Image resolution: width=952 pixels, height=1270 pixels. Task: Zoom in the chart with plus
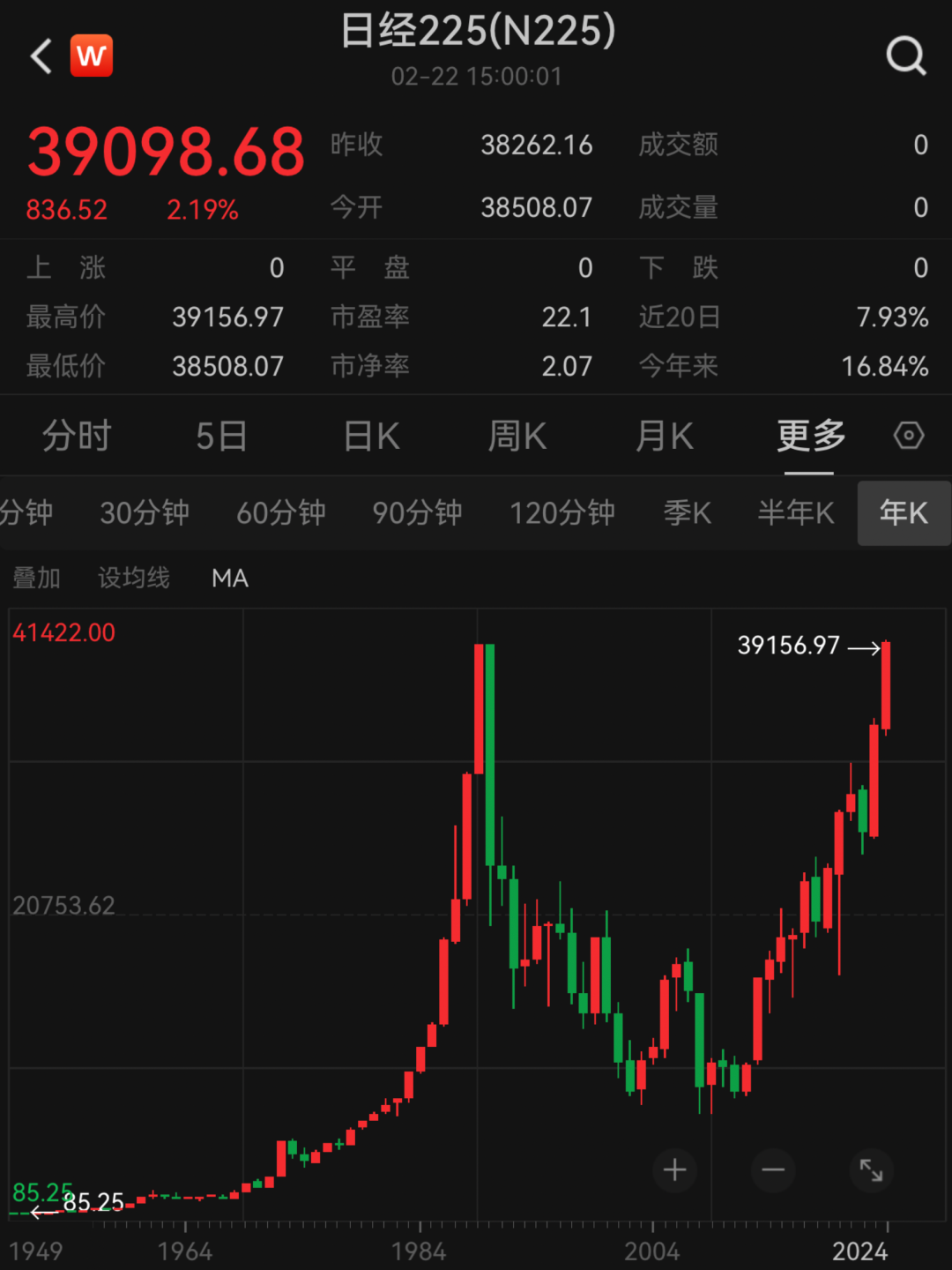[675, 1170]
